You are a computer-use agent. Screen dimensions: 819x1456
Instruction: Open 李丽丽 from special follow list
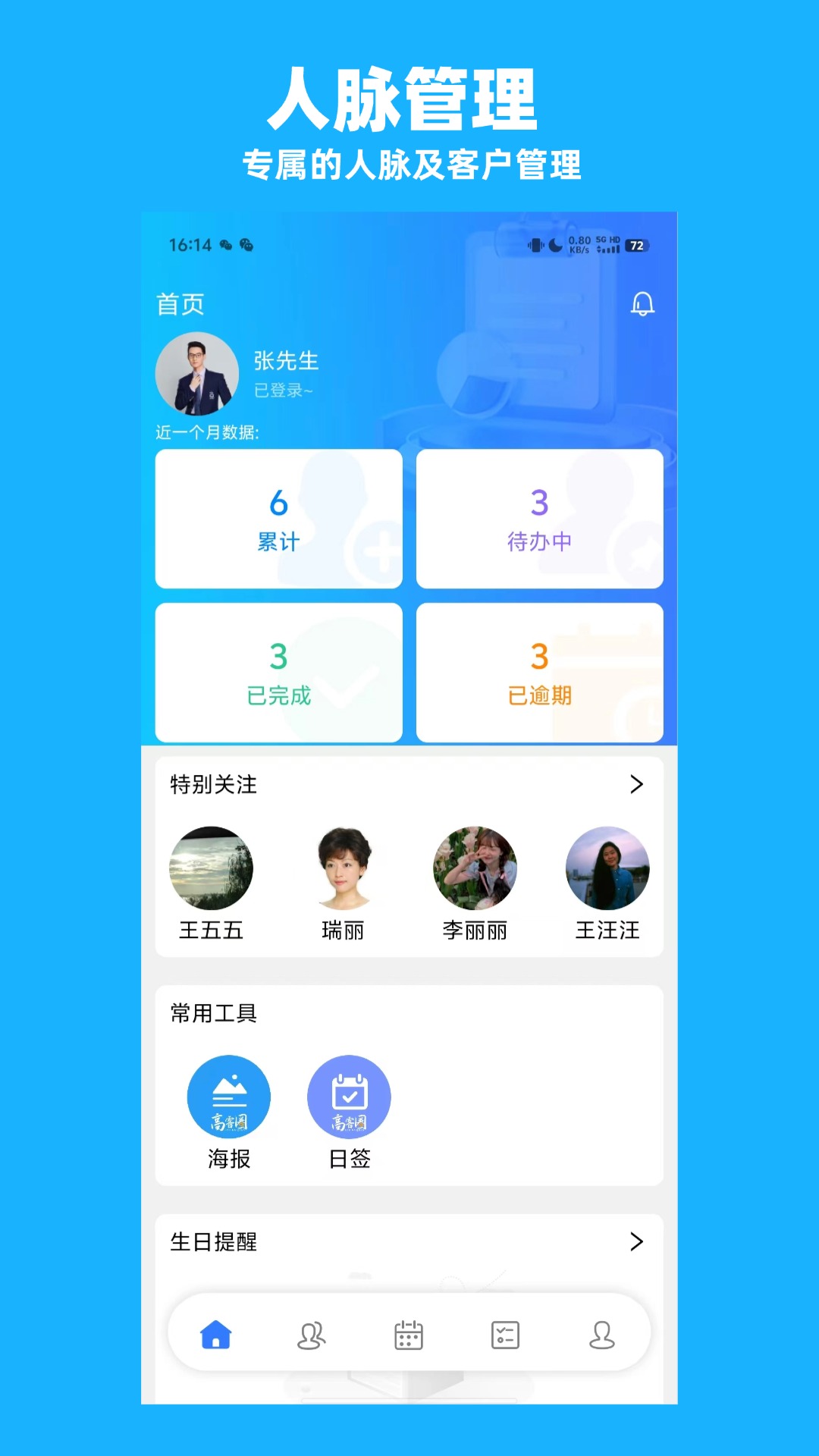click(475, 868)
